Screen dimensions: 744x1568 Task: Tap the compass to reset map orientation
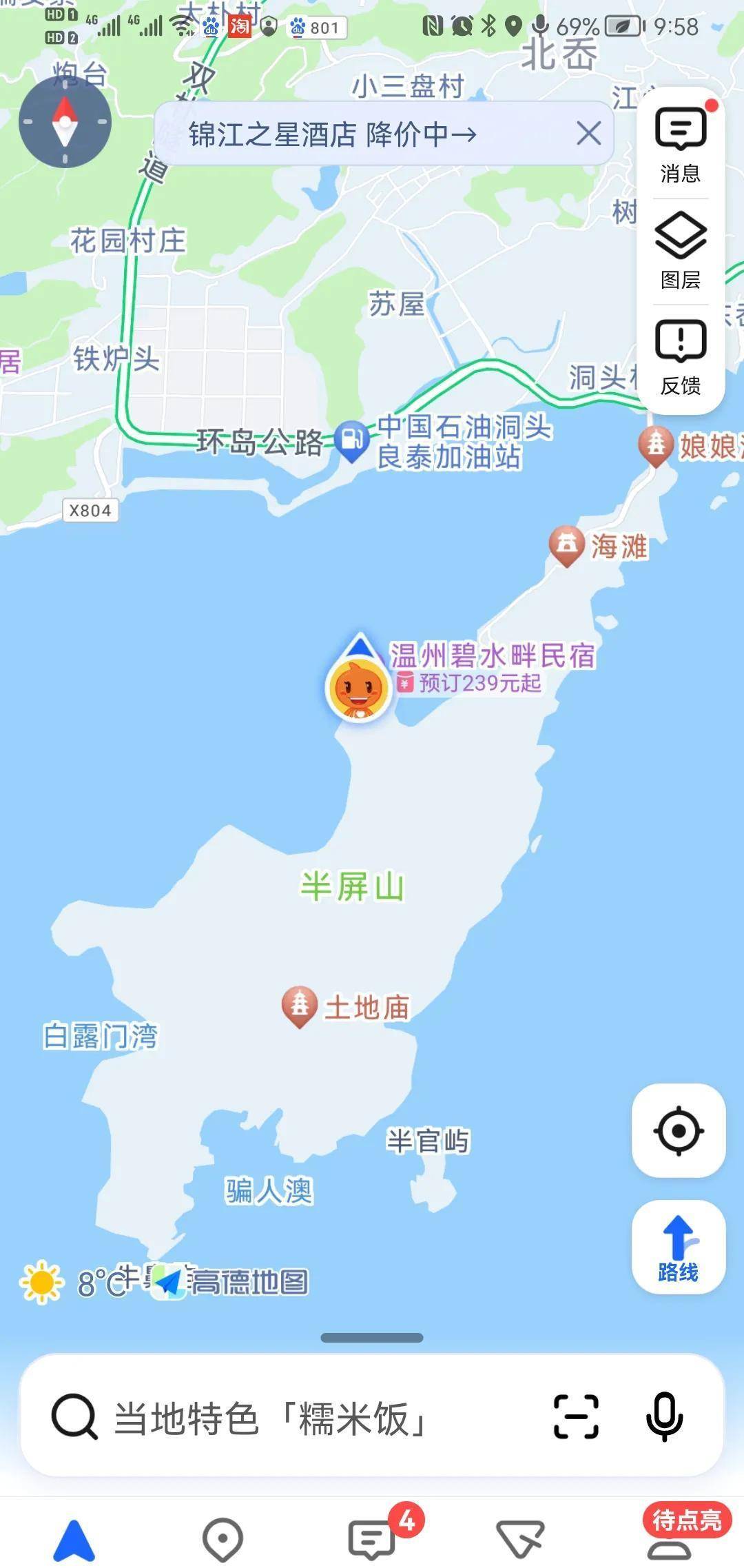[65, 122]
